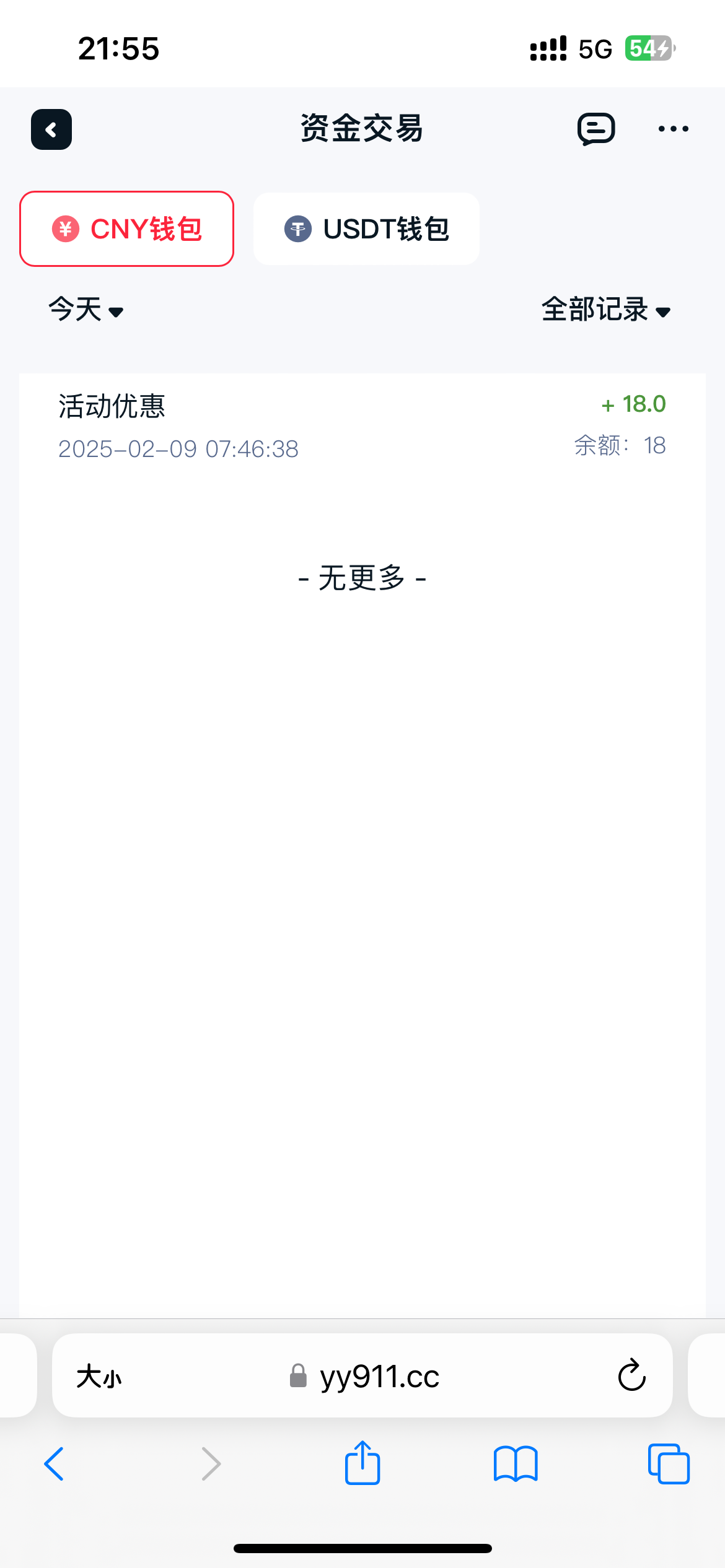Share this page via Safari share button
Image resolution: width=725 pixels, height=1568 pixels.
point(362,1463)
